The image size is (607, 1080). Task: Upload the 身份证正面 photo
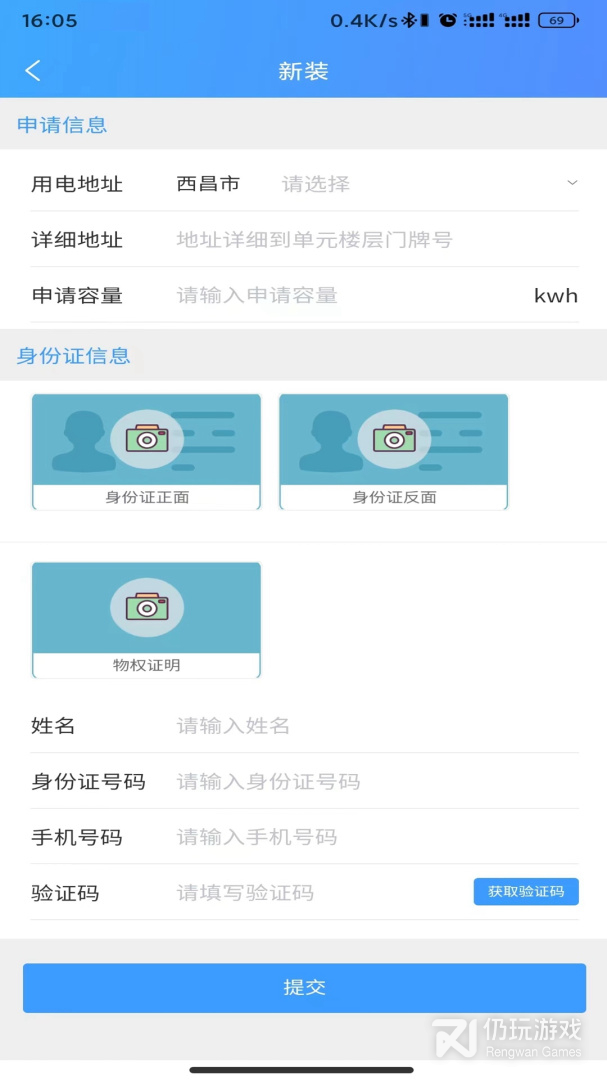147,452
